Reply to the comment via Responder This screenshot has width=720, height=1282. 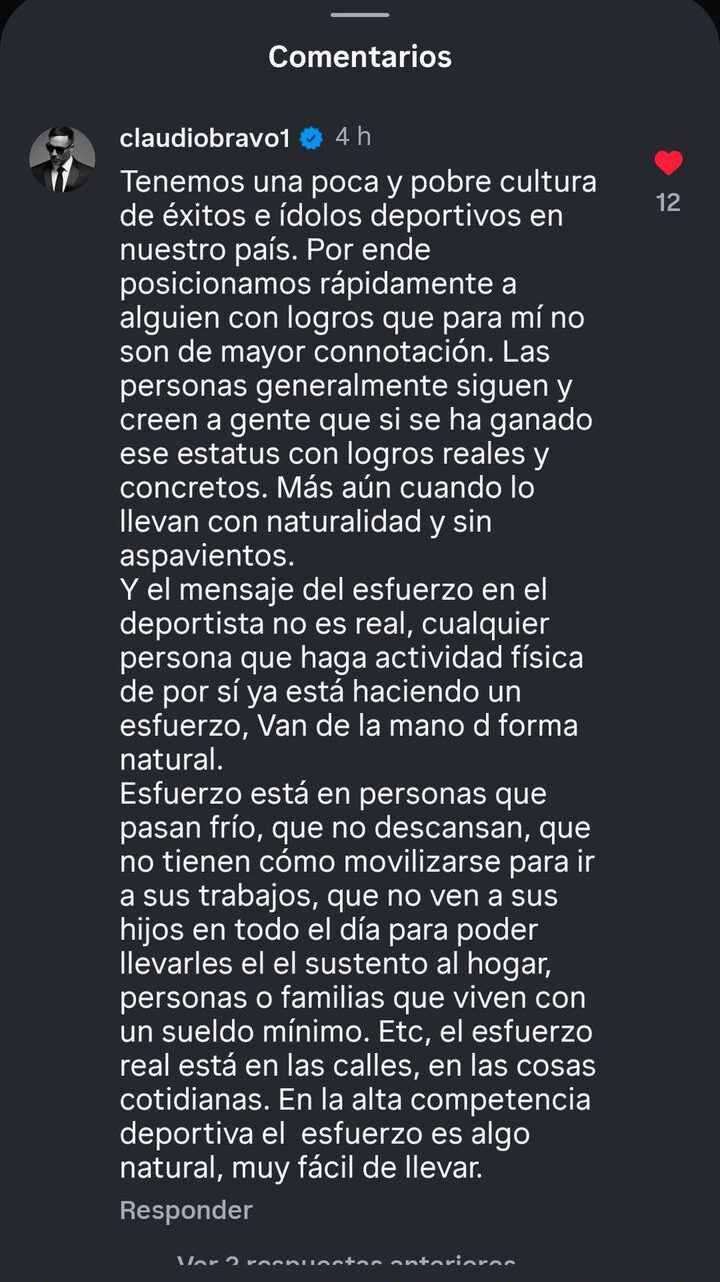(186, 1210)
